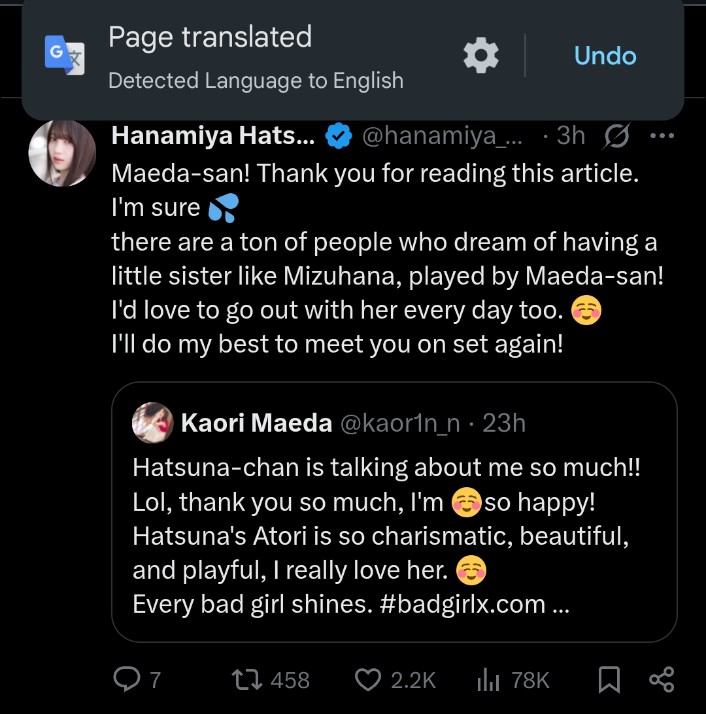Viewport: 706px width, 714px height.
Task: View the post's analytics views count
Action: (513, 680)
